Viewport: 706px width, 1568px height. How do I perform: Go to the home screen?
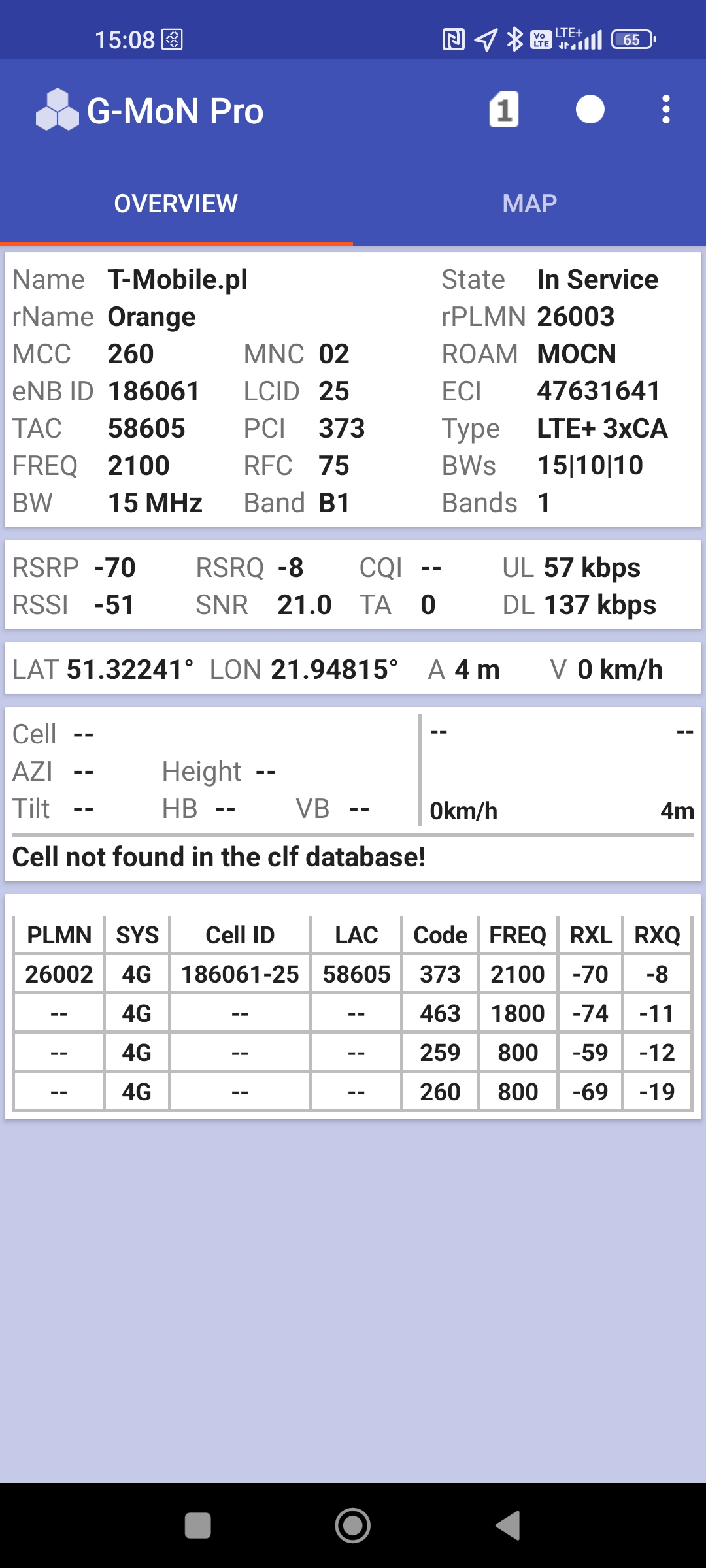(x=353, y=1526)
